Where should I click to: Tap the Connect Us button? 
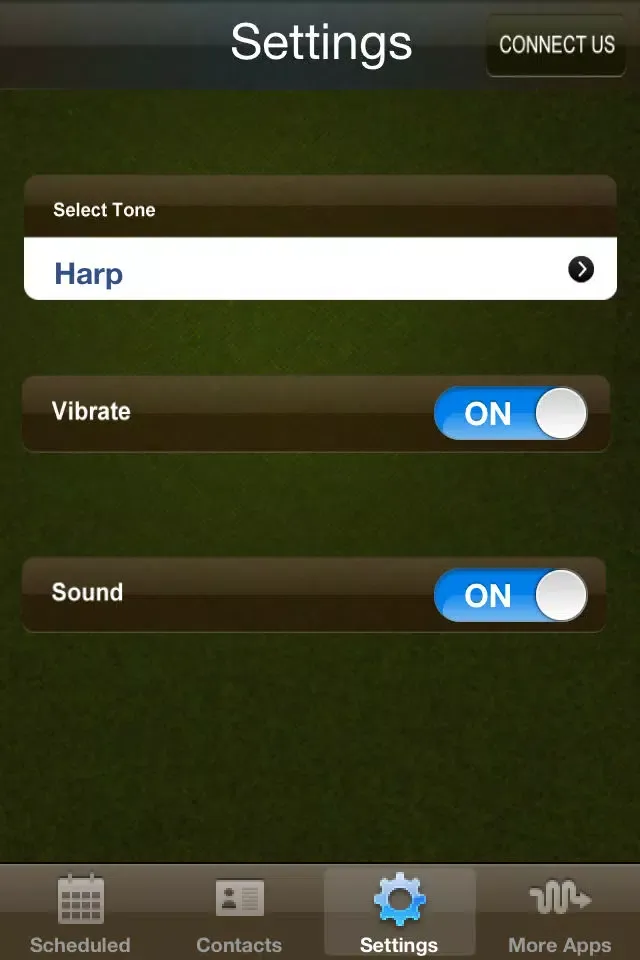tap(557, 45)
